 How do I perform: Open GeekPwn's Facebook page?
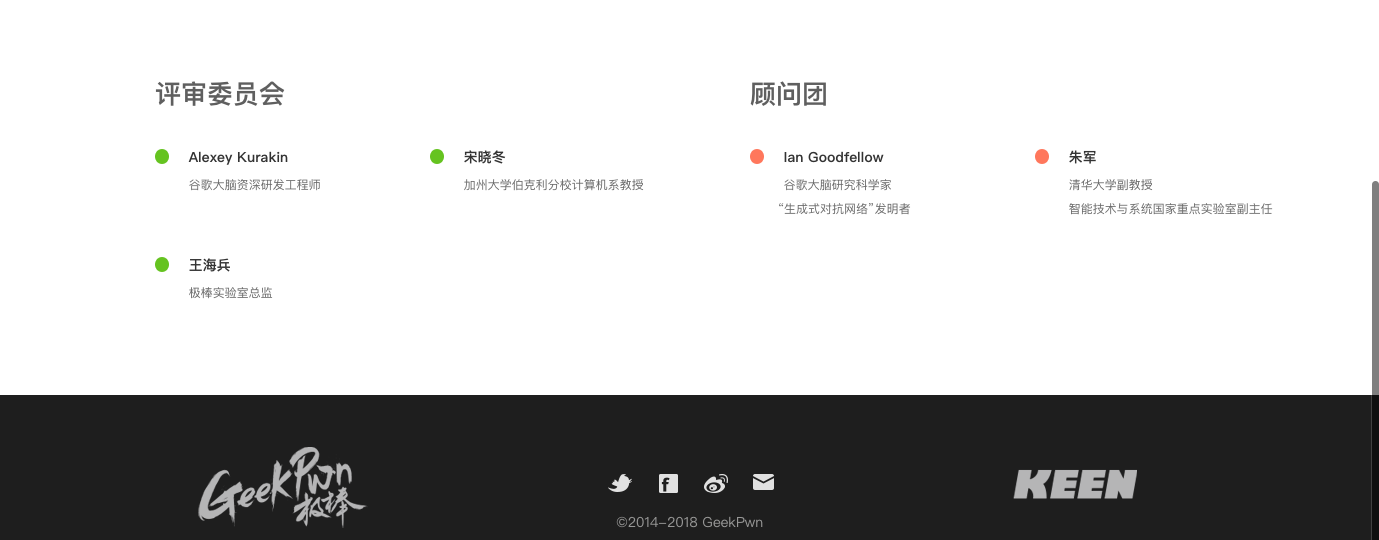coord(668,484)
